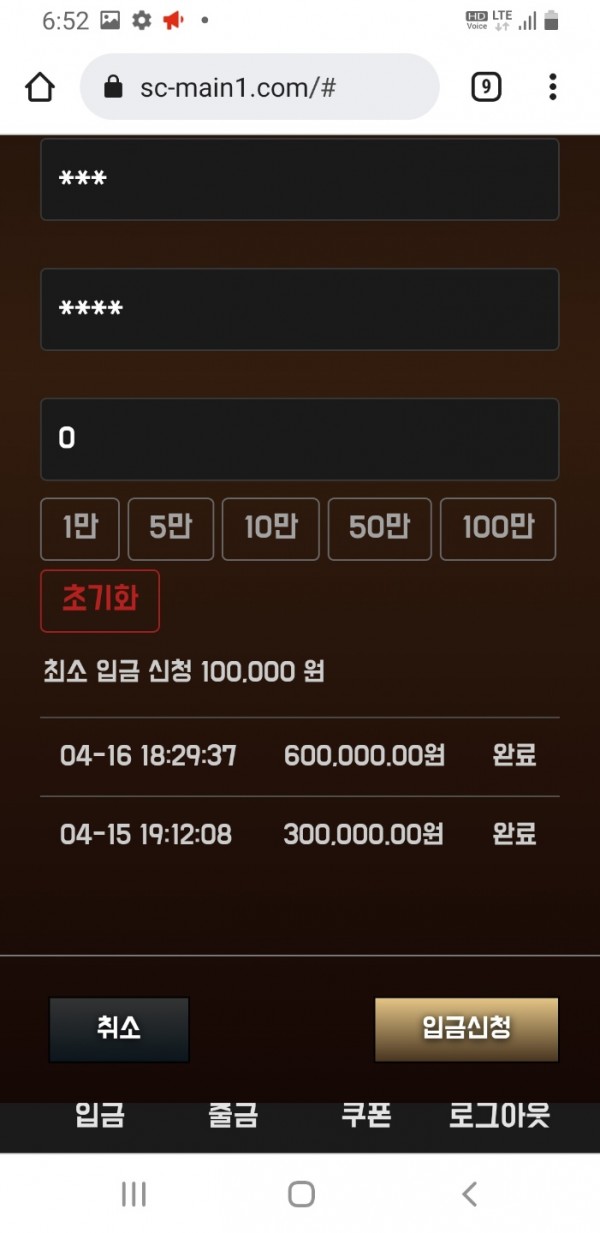Open the 쿠폰 tab

point(366,1116)
